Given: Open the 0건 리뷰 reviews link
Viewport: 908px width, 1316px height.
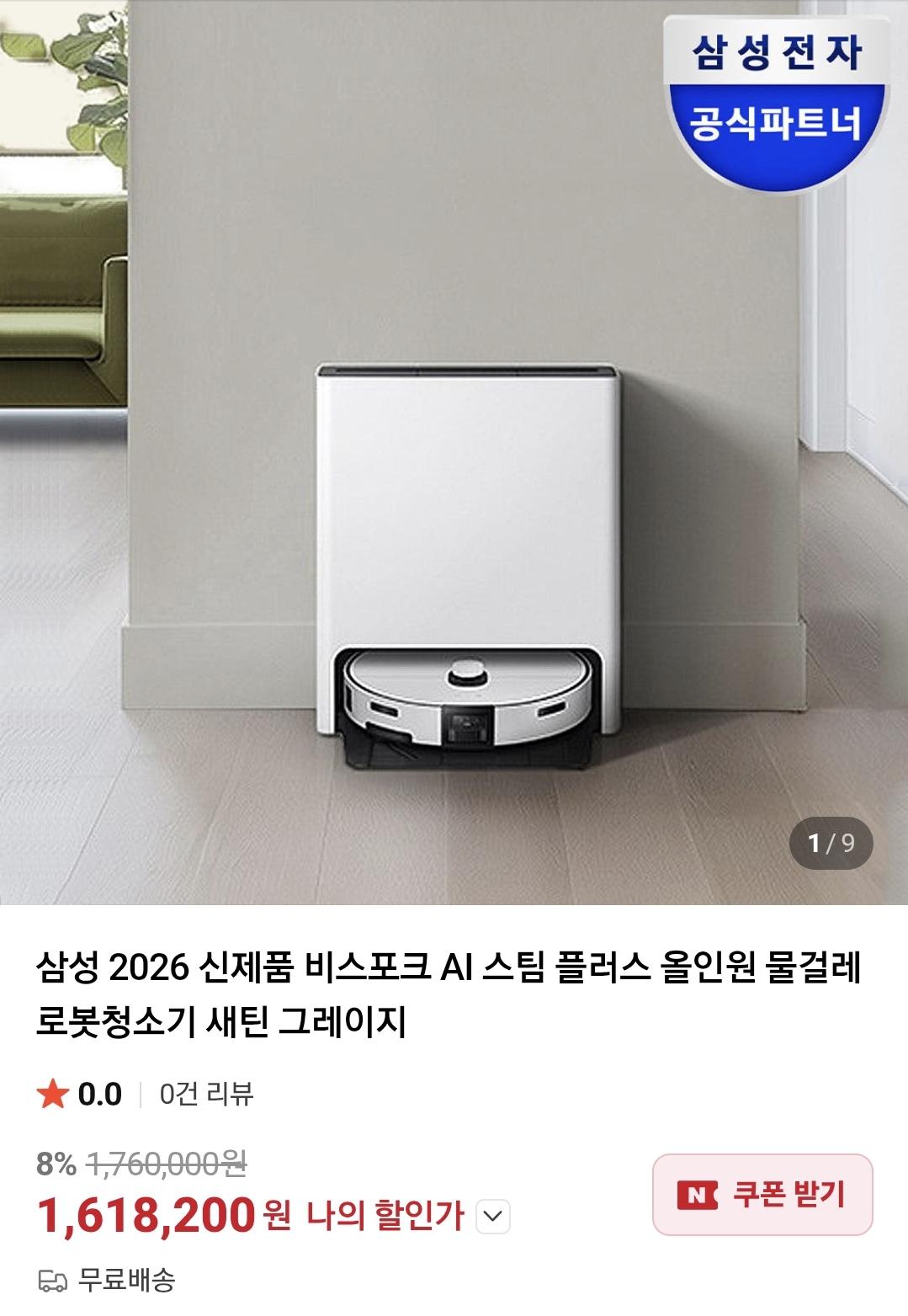Looking at the screenshot, I should click(x=206, y=1094).
